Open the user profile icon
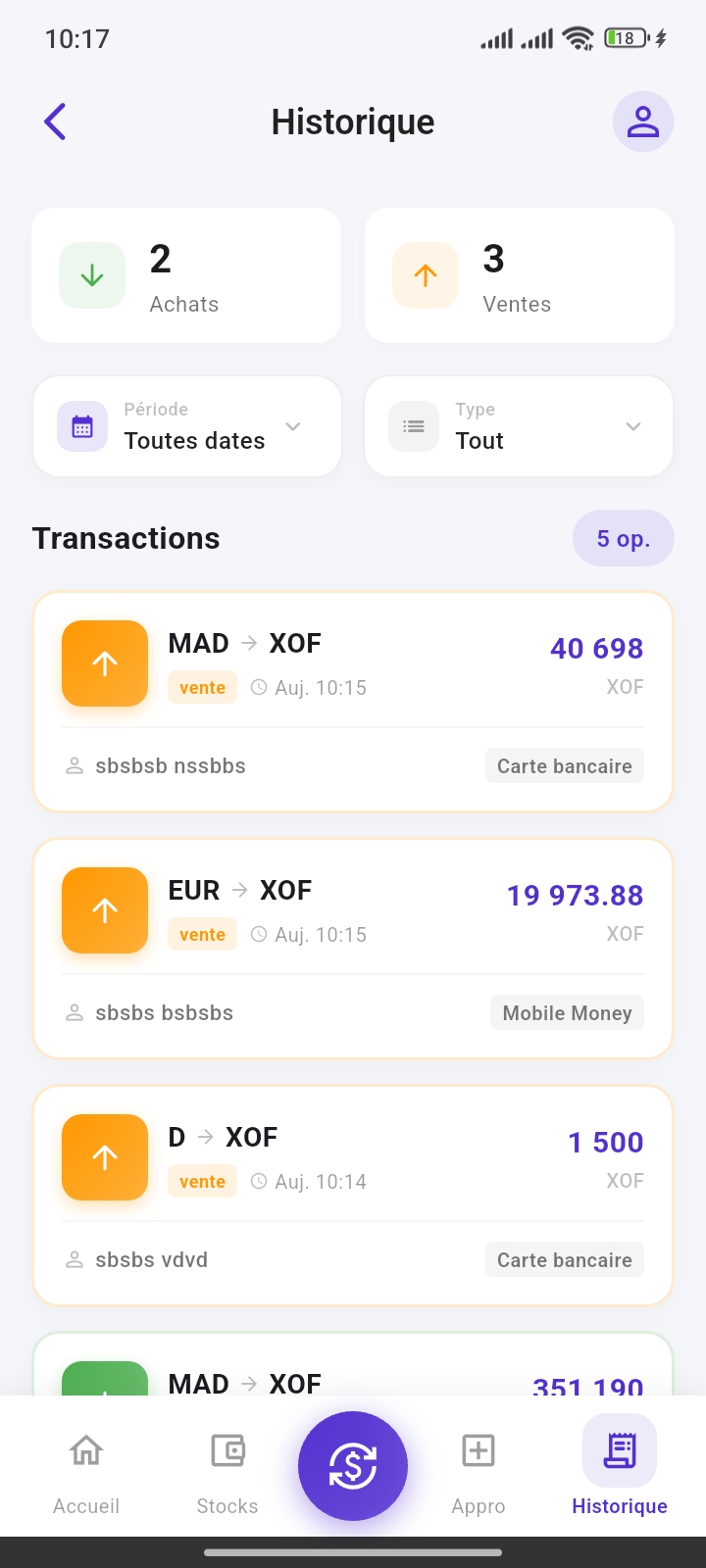 (x=642, y=122)
